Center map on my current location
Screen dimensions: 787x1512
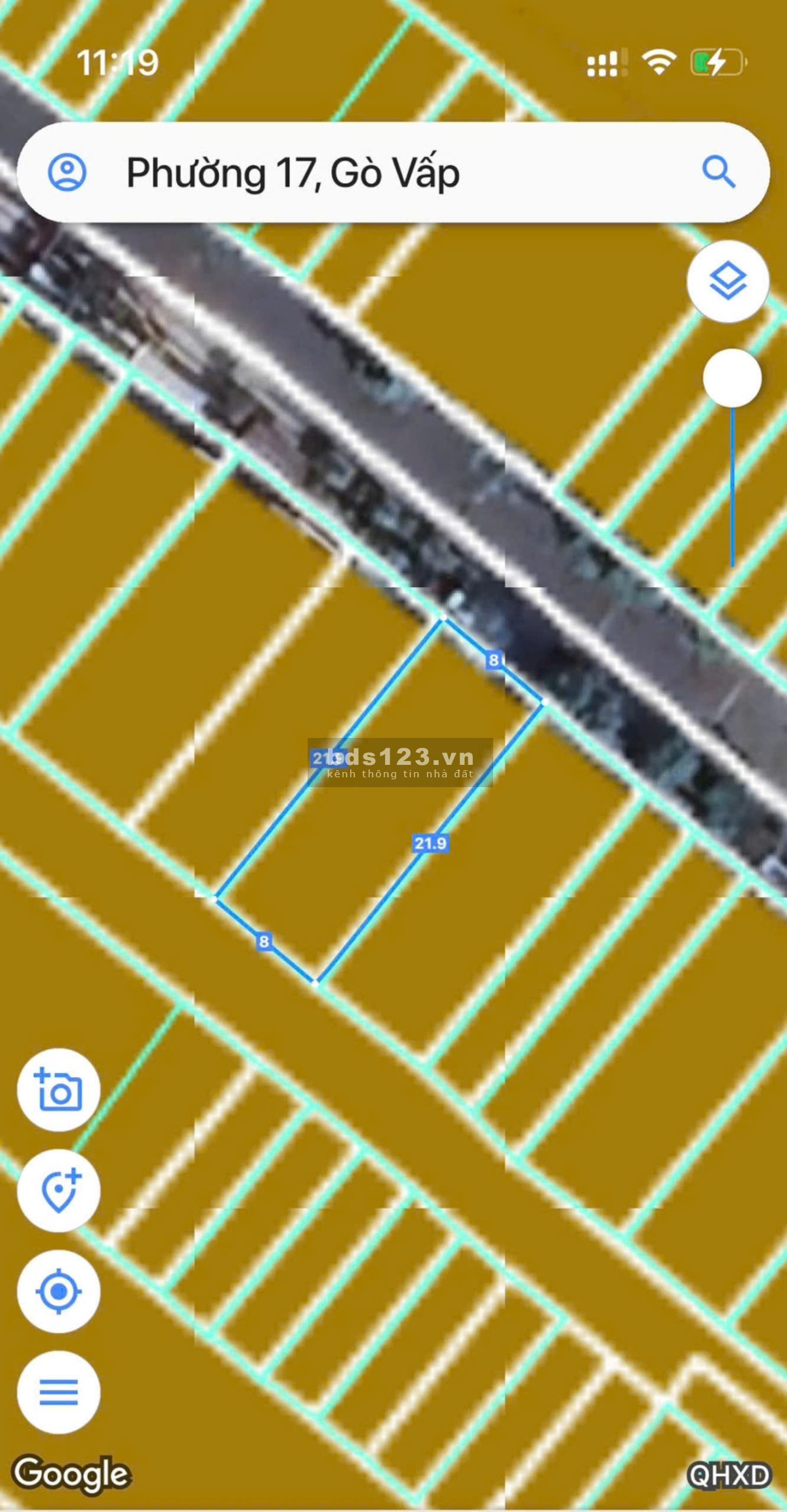click(59, 1291)
